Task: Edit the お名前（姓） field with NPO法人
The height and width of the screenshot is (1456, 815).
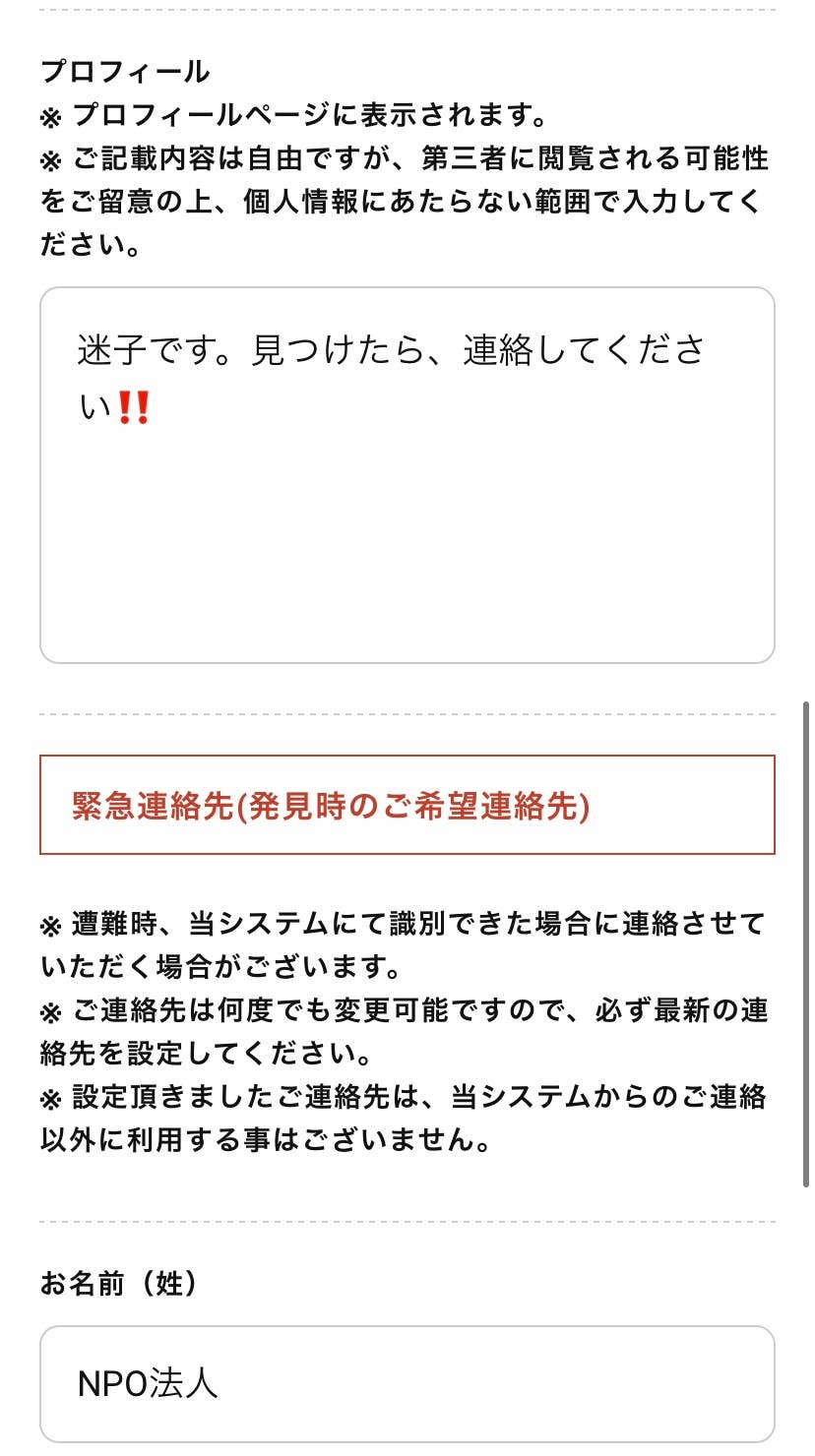Action: [407, 1383]
